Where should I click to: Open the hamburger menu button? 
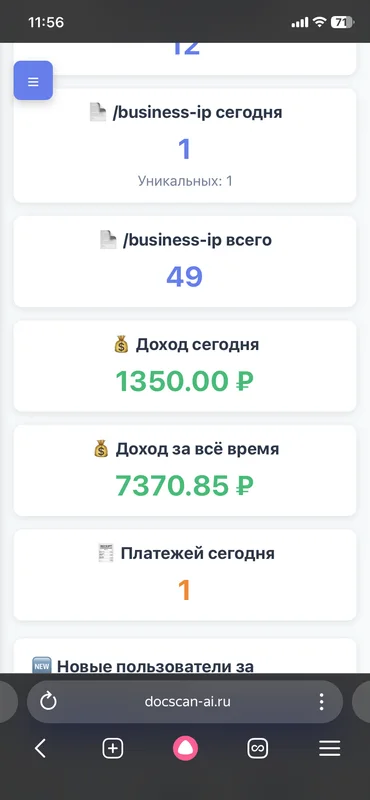point(33,81)
